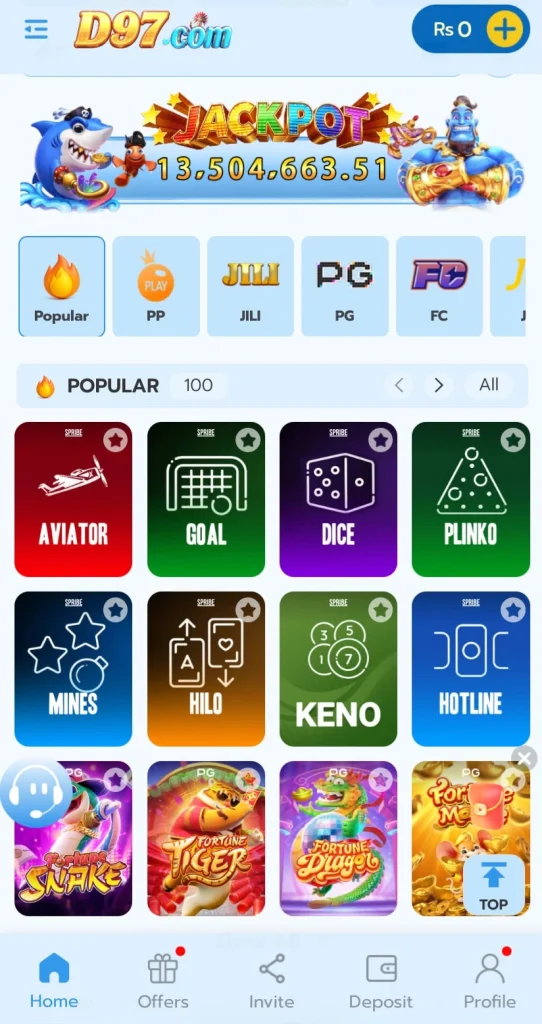Image resolution: width=542 pixels, height=1024 pixels.
Task: Favorite the Dice game with star
Action: pos(381,440)
